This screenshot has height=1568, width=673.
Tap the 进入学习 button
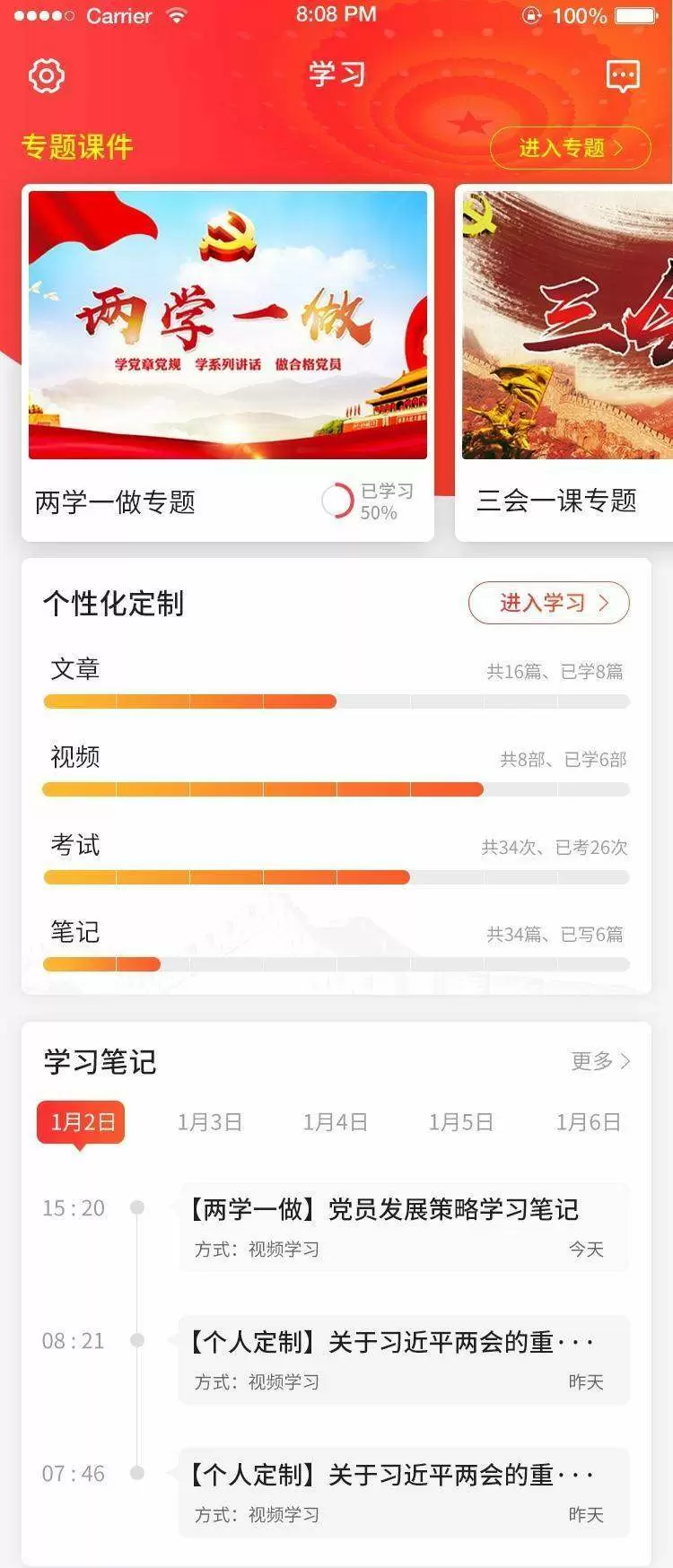click(x=549, y=603)
